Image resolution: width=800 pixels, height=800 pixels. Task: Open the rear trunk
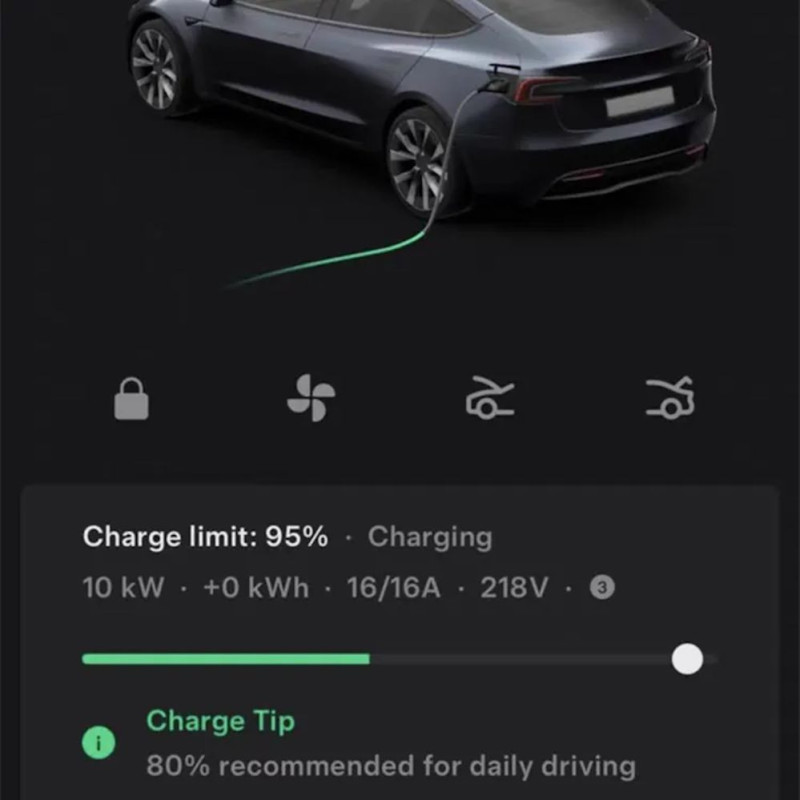pos(670,399)
